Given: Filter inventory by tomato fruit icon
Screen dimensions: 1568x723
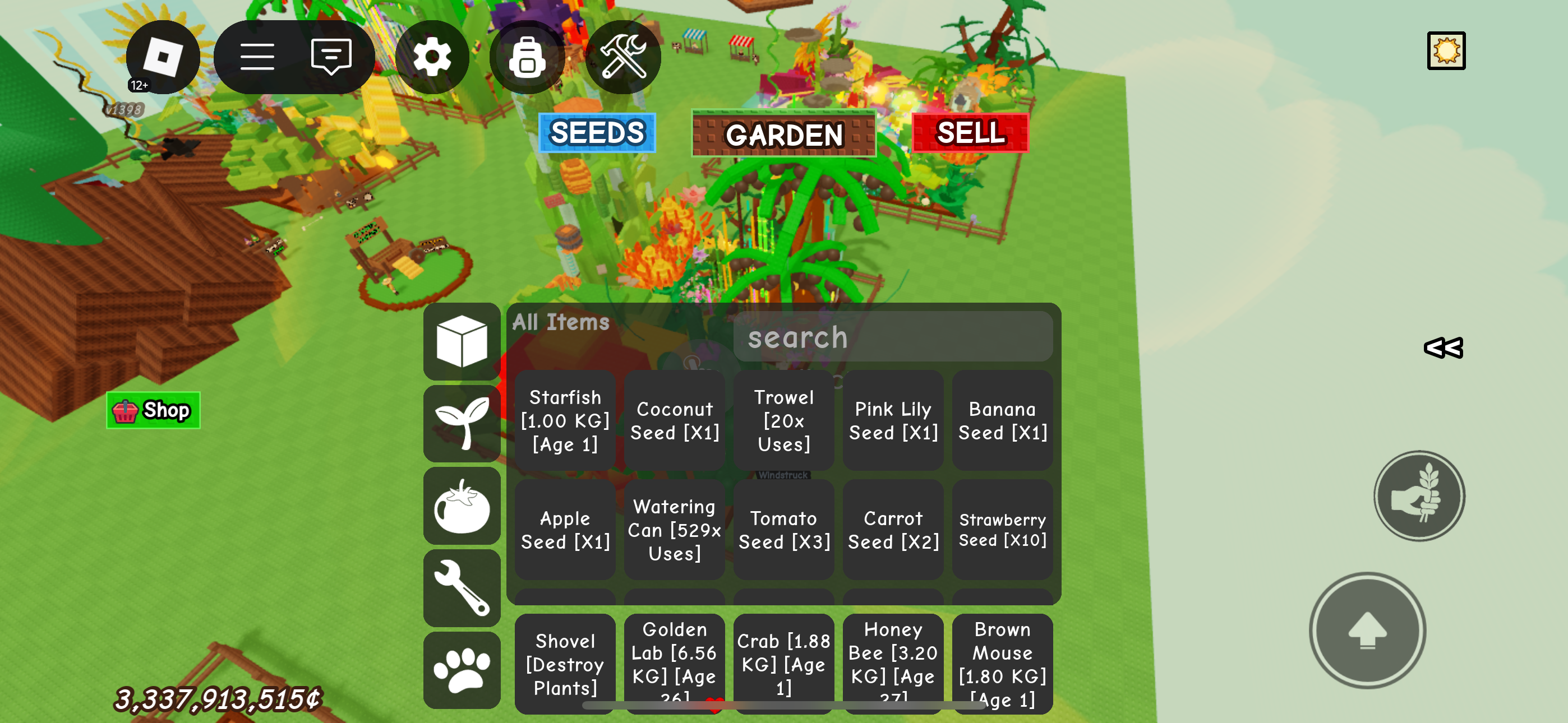Looking at the screenshot, I should tap(462, 506).
